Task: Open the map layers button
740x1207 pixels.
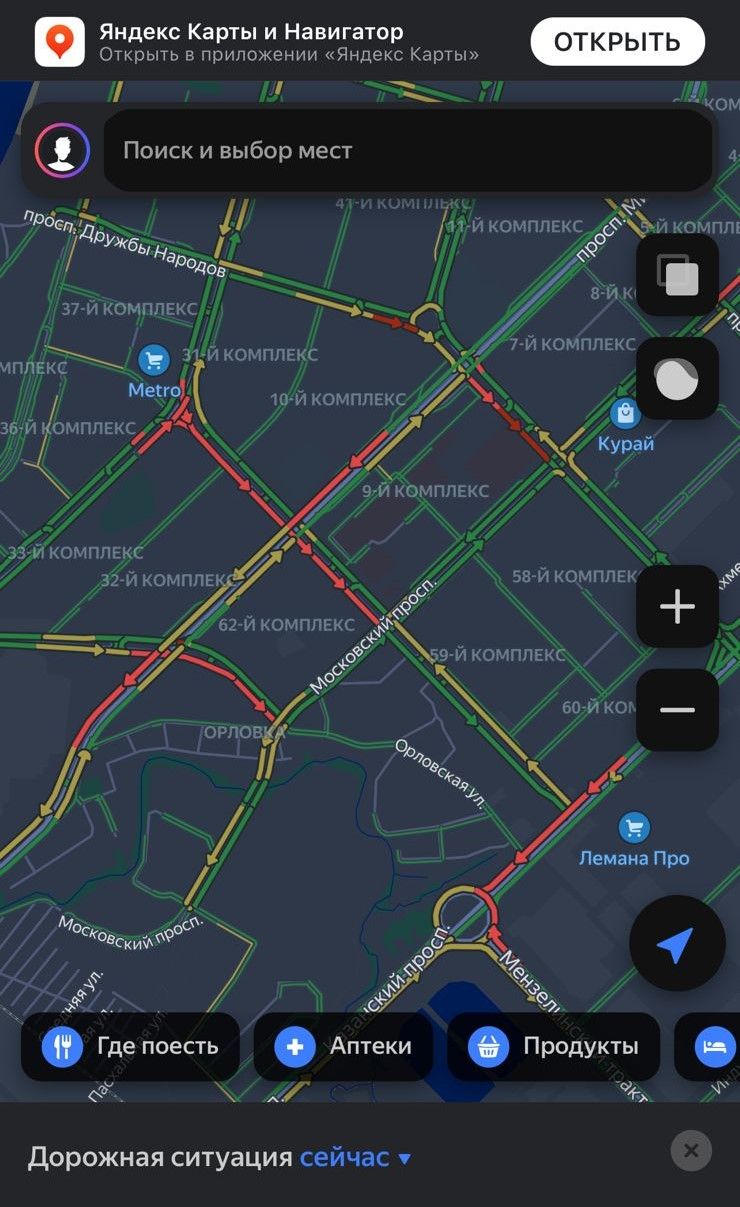Action: [677, 275]
